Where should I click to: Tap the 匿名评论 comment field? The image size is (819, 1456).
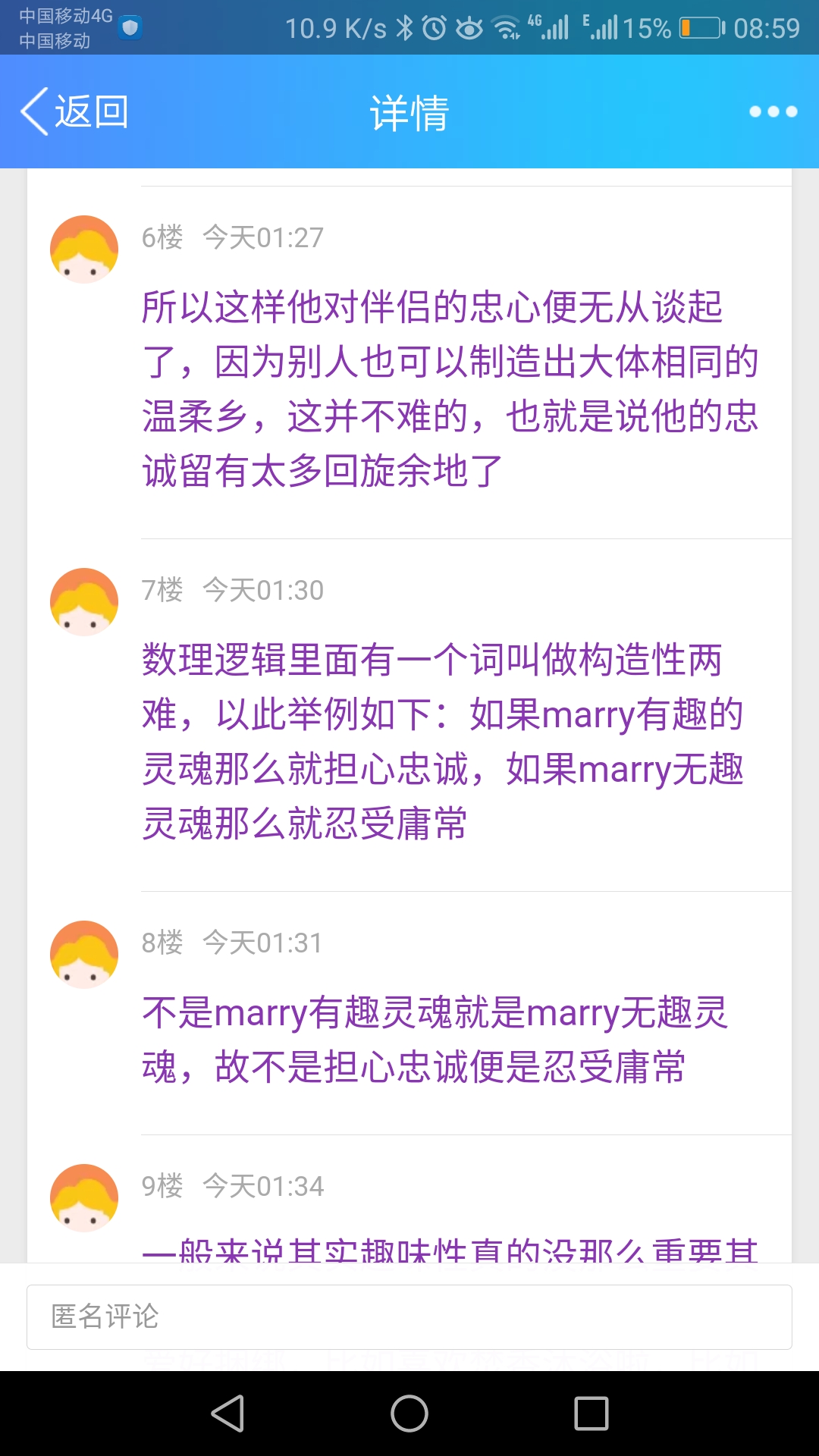point(409,1316)
